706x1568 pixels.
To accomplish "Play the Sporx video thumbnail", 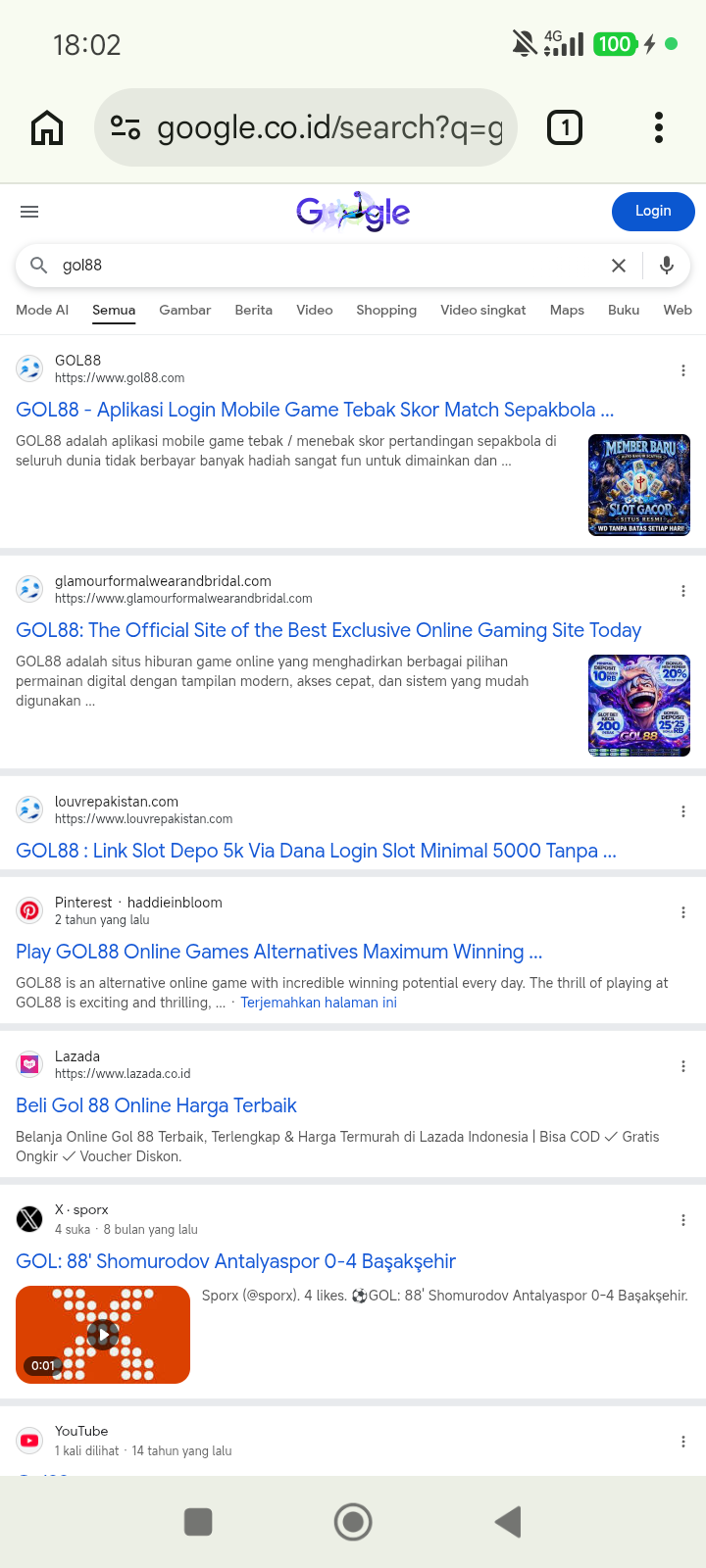I will (x=103, y=1335).
